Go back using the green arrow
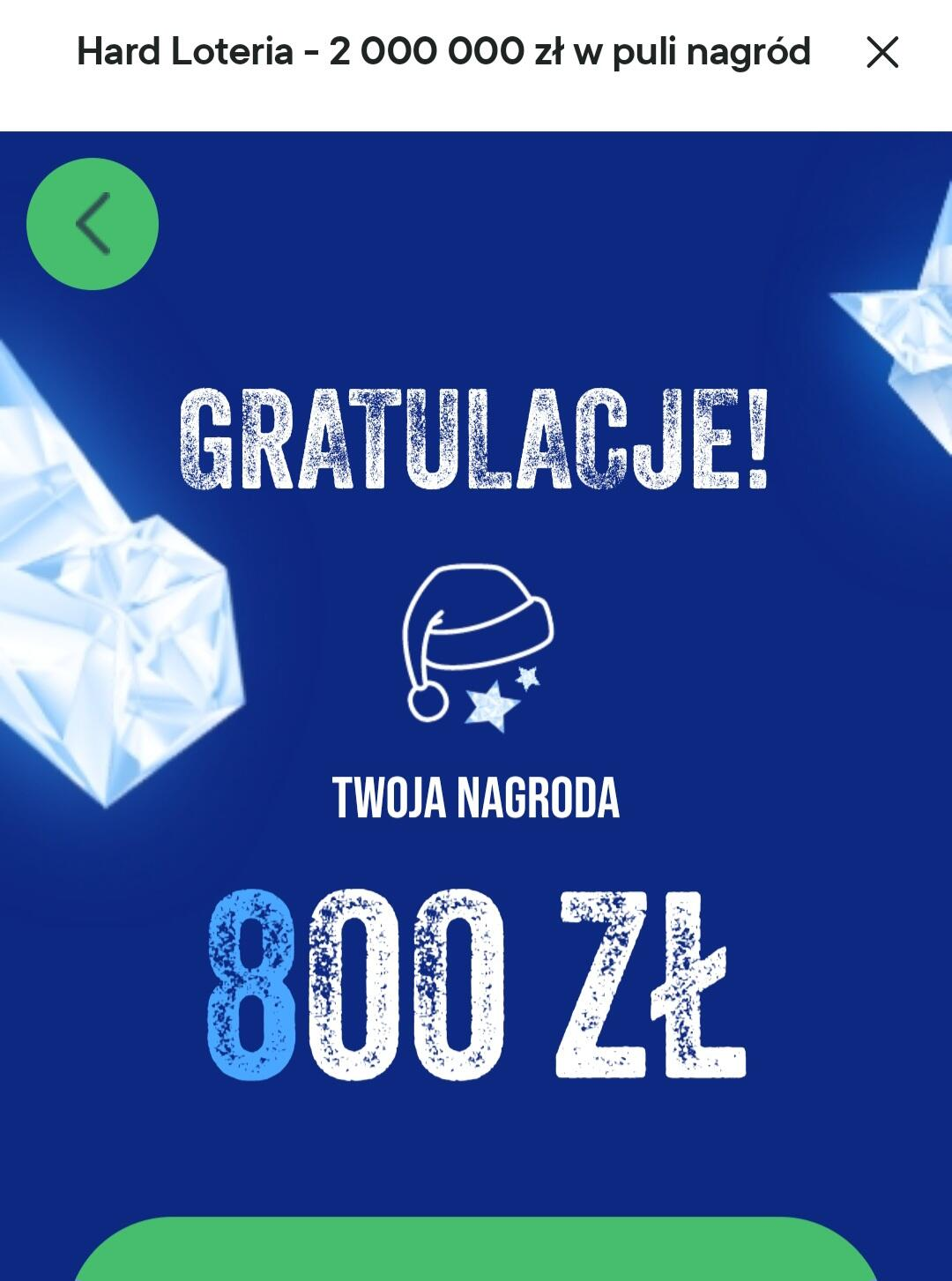Viewport: 952px width, 1281px height. click(93, 224)
